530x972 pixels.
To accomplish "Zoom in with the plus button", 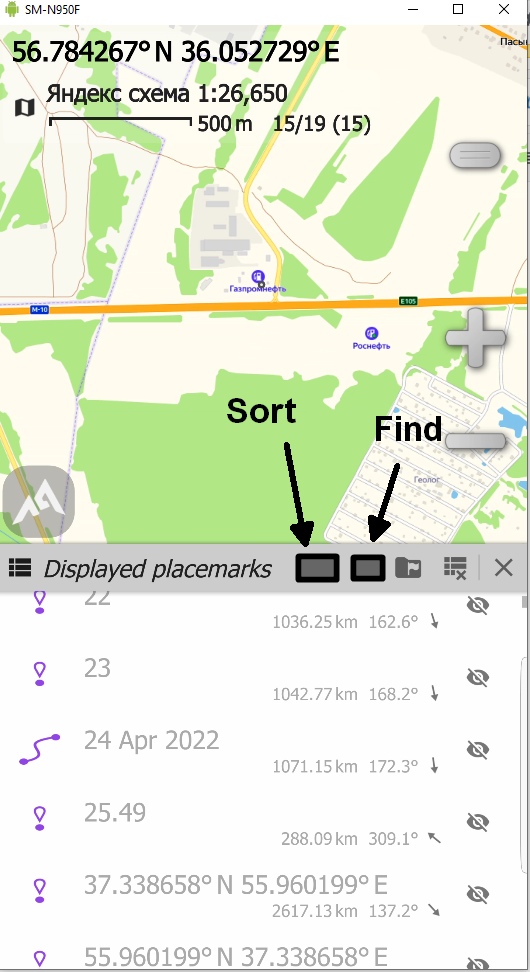I will click(476, 337).
